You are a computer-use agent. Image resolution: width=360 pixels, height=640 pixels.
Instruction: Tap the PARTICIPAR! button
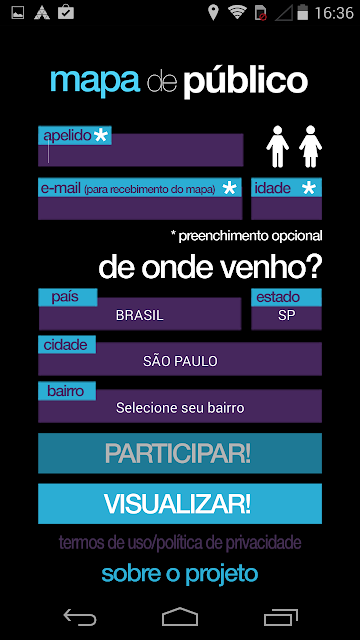click(x=180, y=453)
